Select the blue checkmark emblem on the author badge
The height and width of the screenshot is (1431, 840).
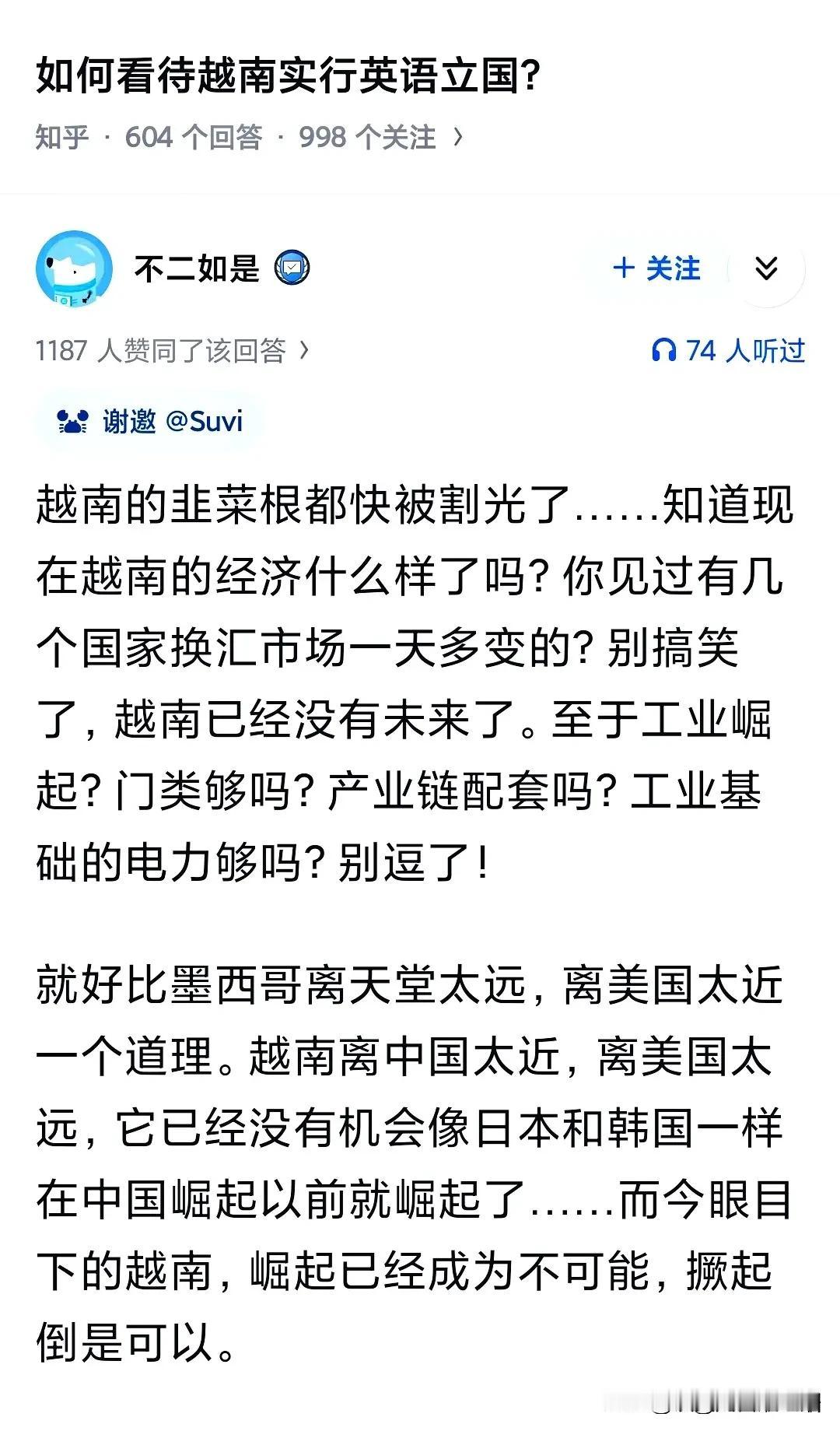tap(292, 268)
